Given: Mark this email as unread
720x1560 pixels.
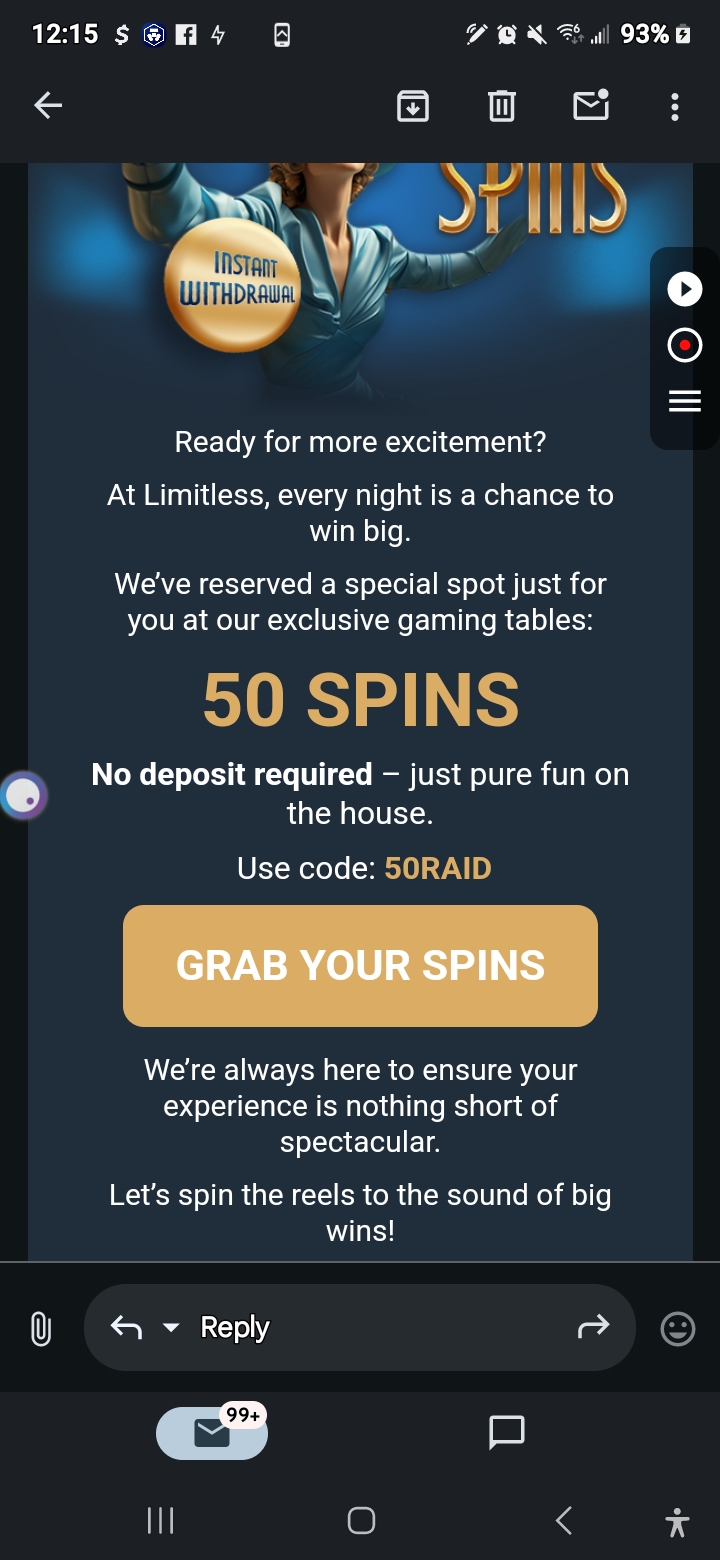Looking at the screenshot, I should point(591,105).
